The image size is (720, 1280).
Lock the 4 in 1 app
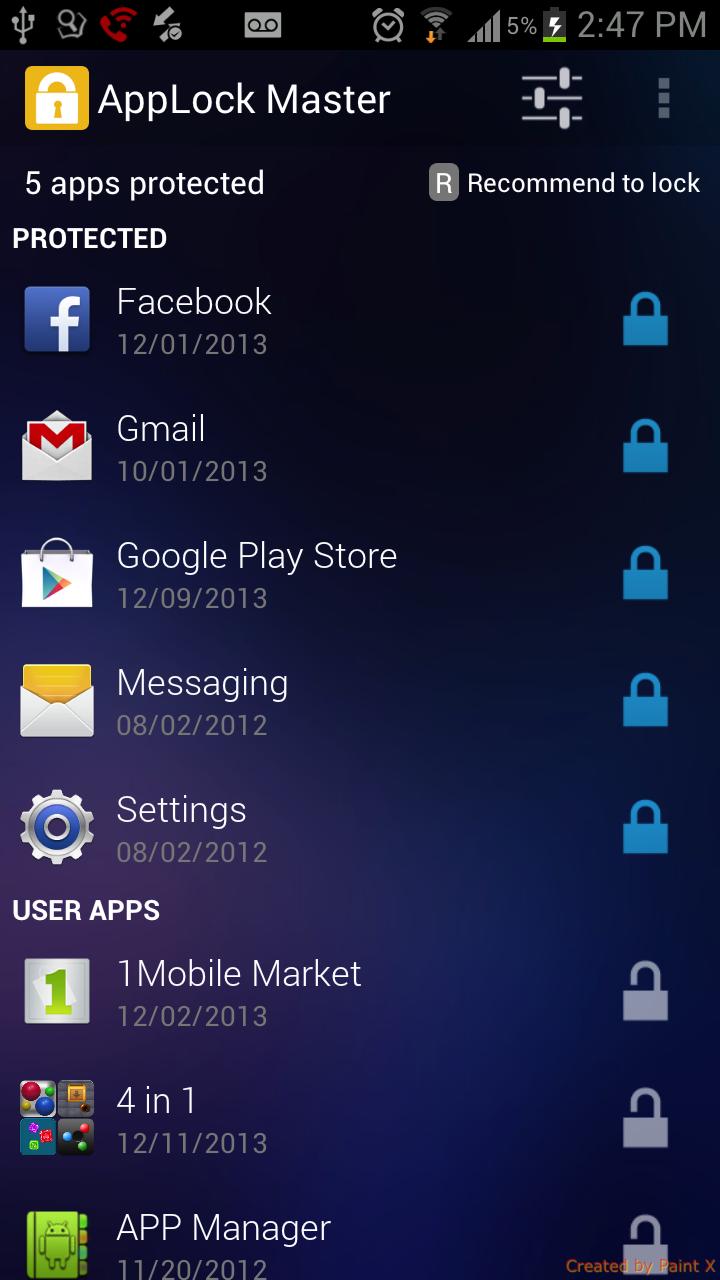tap(645, 1117)
